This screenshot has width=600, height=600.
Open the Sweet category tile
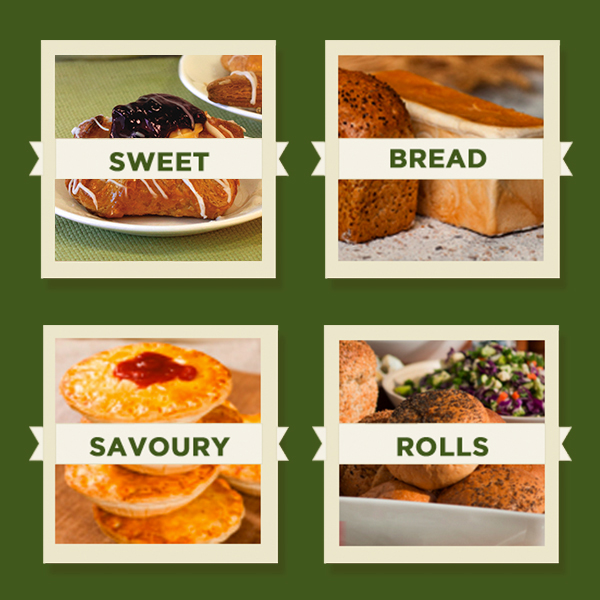point(158,159)
